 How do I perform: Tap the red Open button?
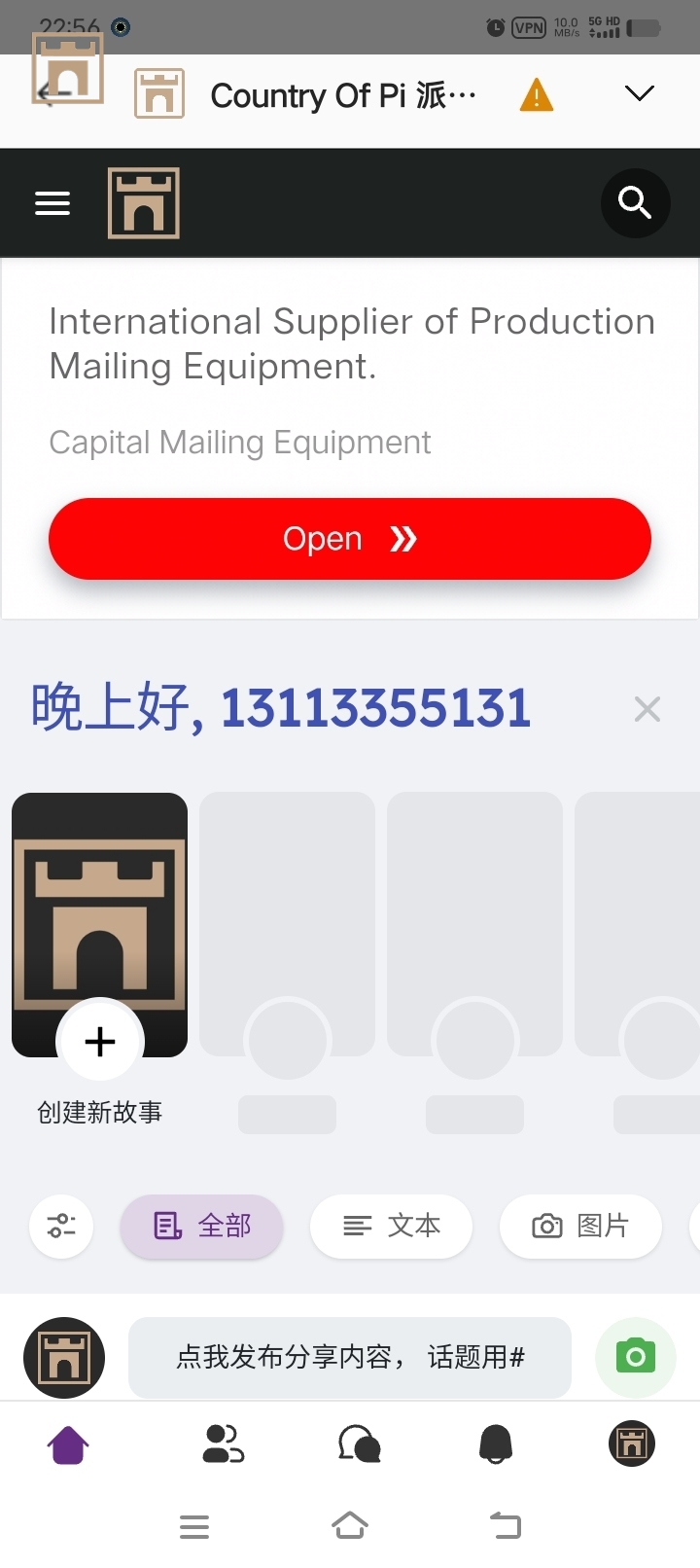tap(350, 539)
